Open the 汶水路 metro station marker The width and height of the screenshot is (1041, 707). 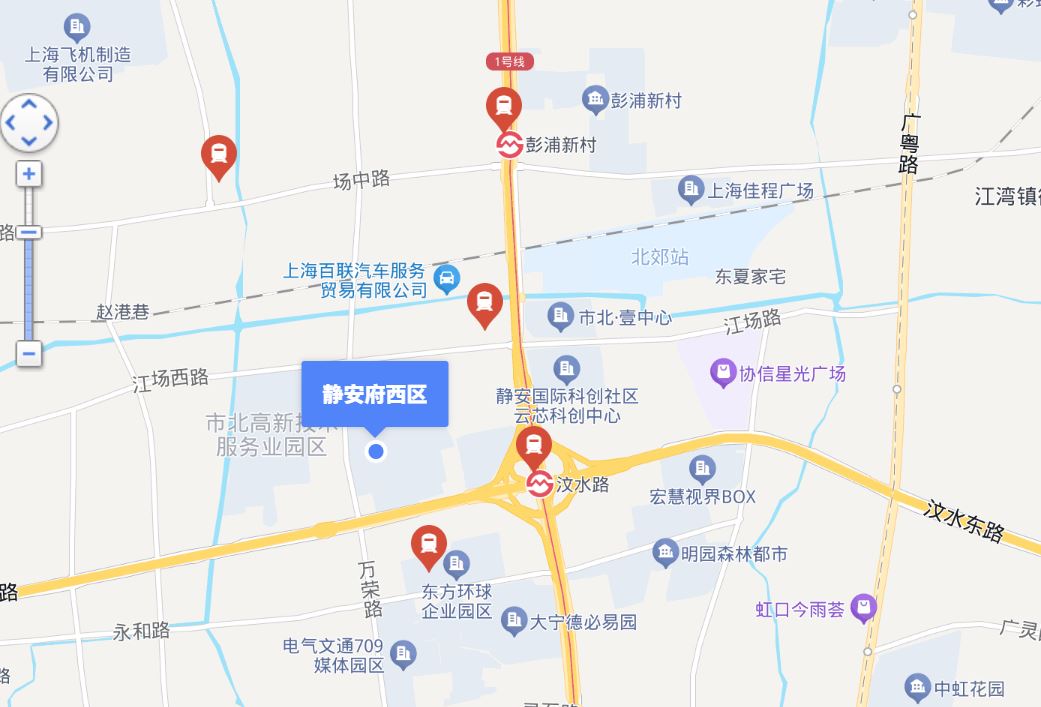pos(540,484)
